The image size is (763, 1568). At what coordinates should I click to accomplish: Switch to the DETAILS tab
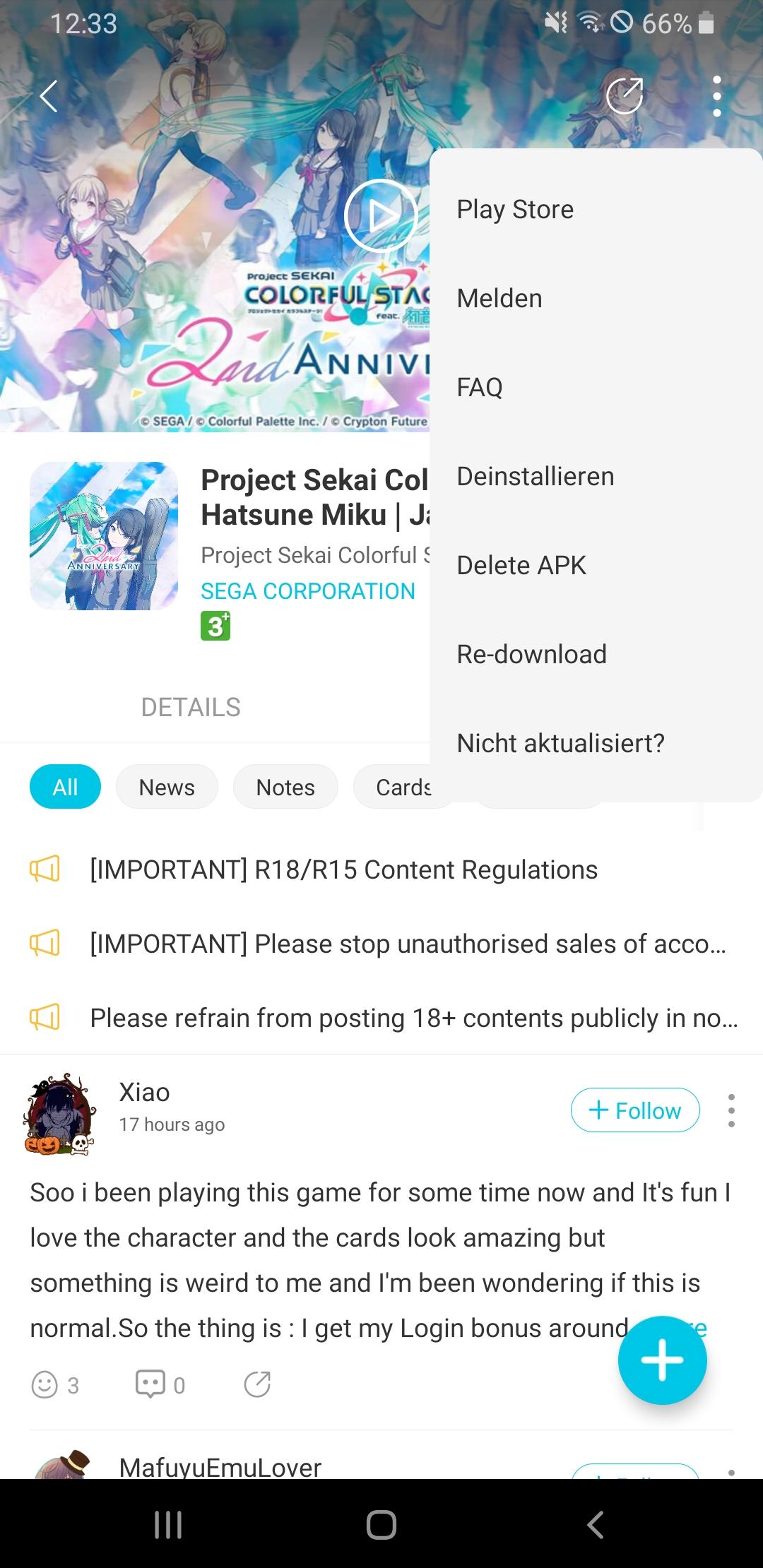[190, 706]
